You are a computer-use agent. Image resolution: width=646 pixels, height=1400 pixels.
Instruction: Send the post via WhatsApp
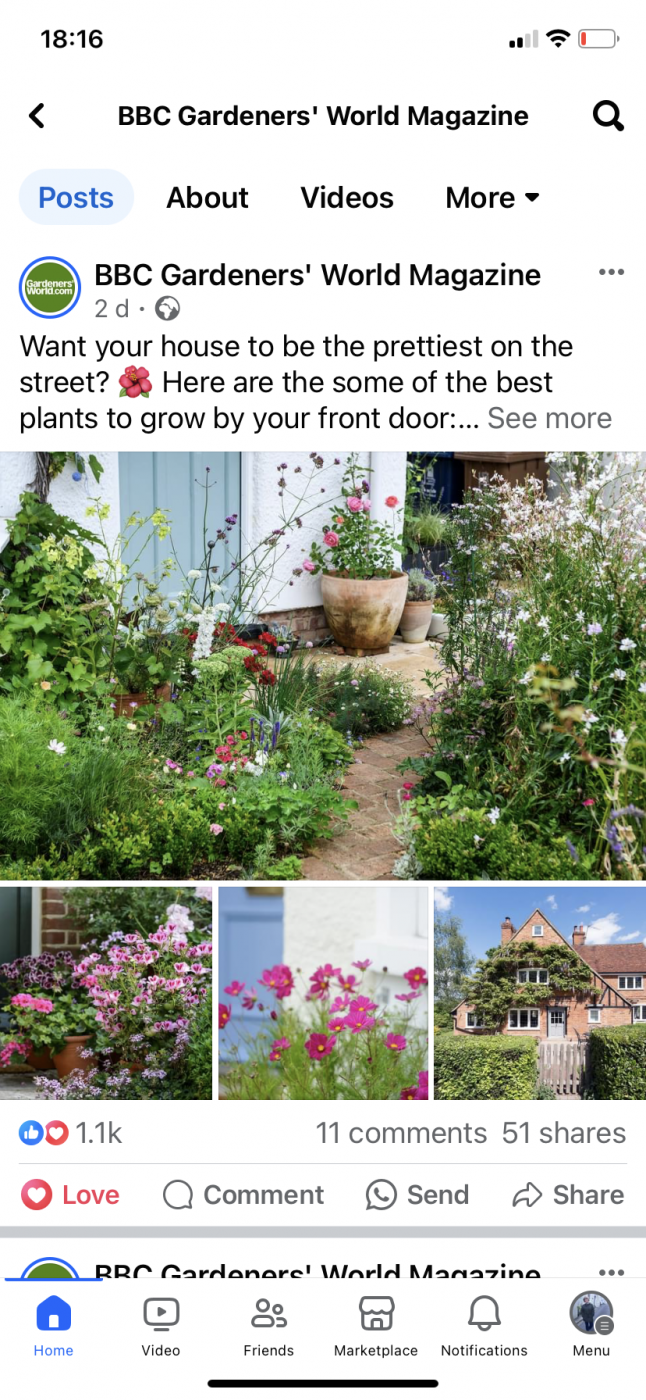click(417, 1195)
